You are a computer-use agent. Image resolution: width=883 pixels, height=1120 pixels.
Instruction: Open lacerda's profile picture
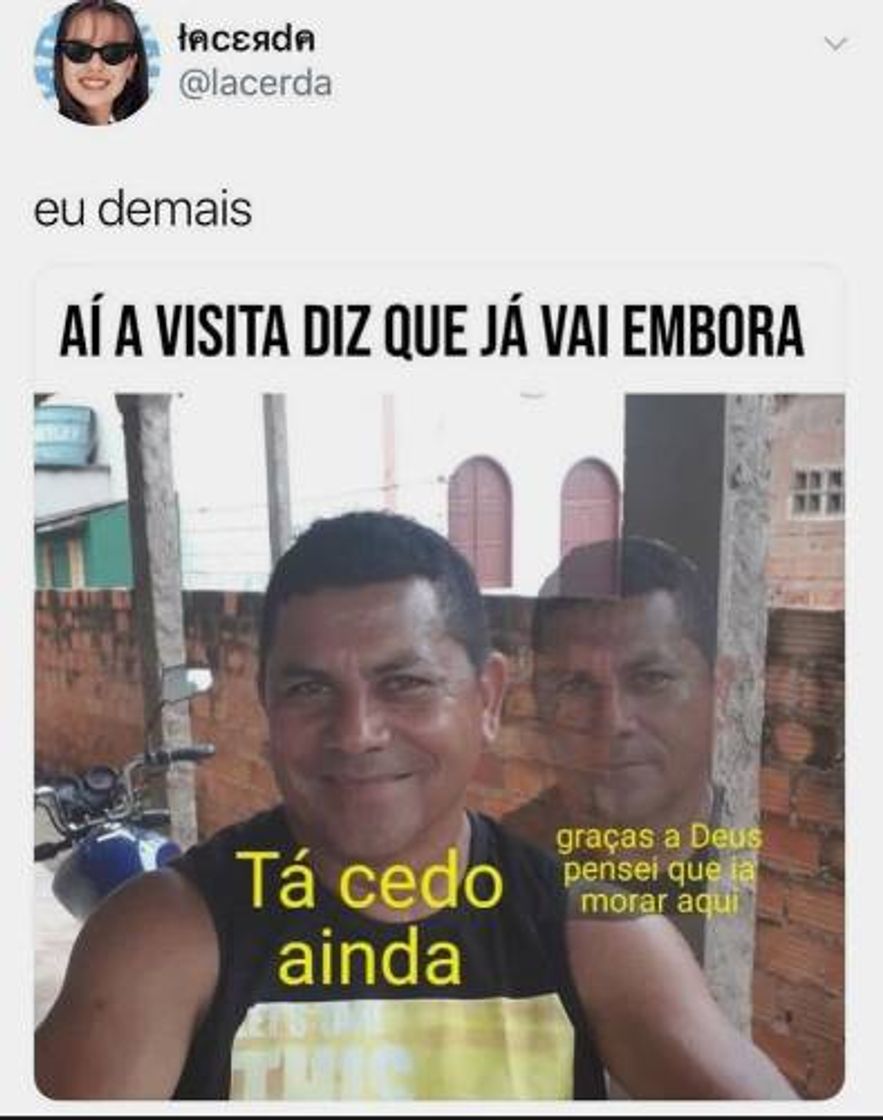97,62
